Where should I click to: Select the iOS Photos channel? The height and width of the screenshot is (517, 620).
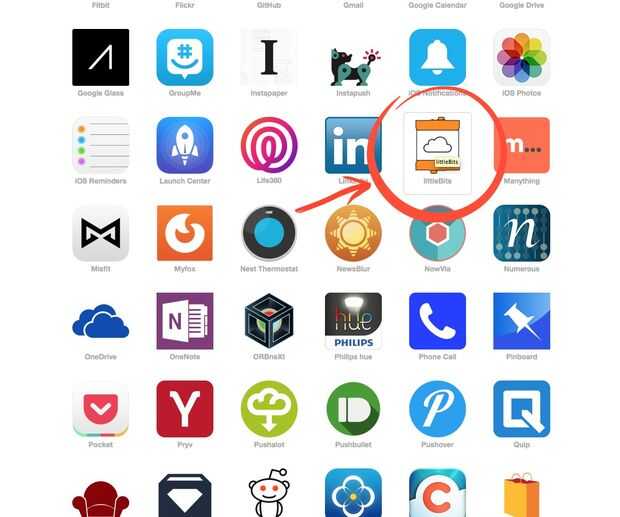[521, 57]
